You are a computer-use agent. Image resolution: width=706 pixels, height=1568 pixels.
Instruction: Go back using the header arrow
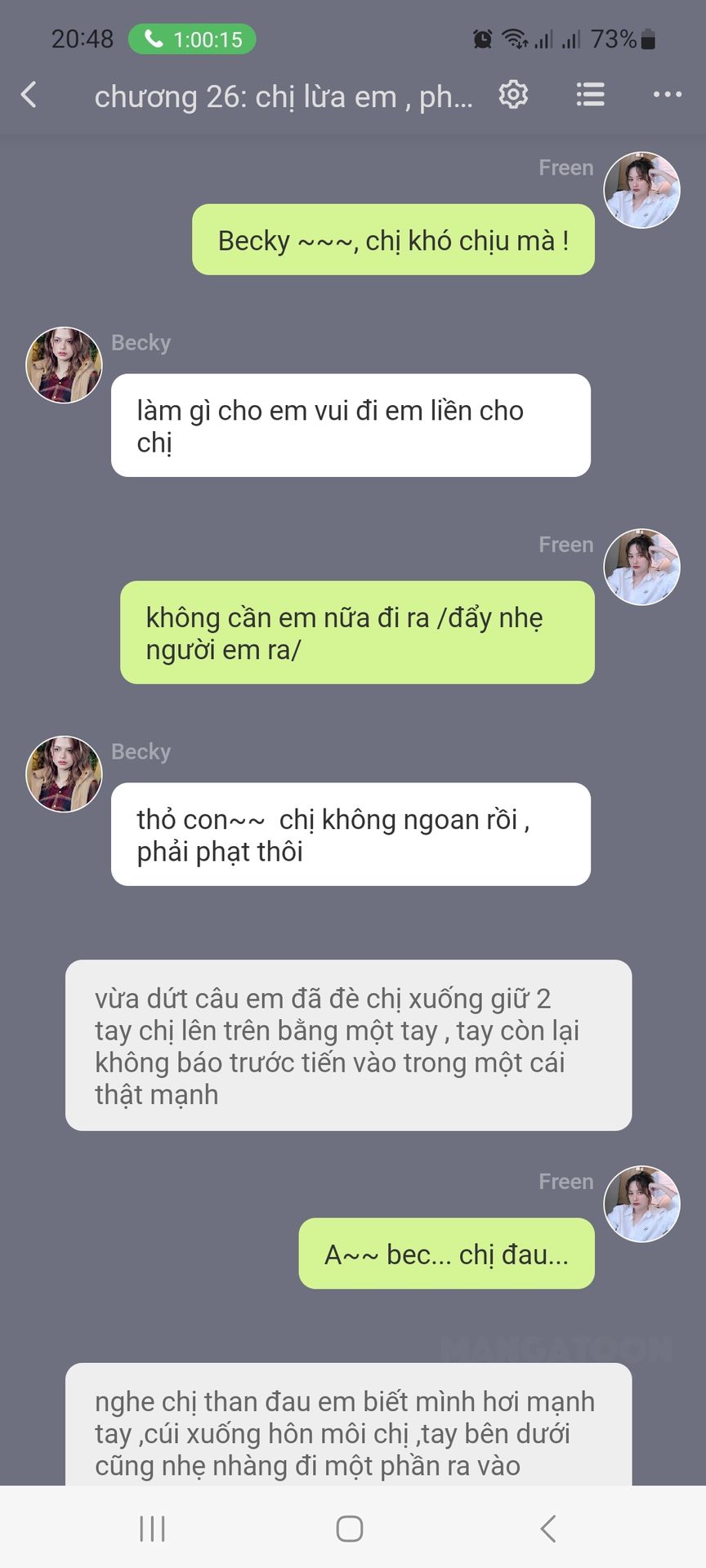click(x=29, y=95)
